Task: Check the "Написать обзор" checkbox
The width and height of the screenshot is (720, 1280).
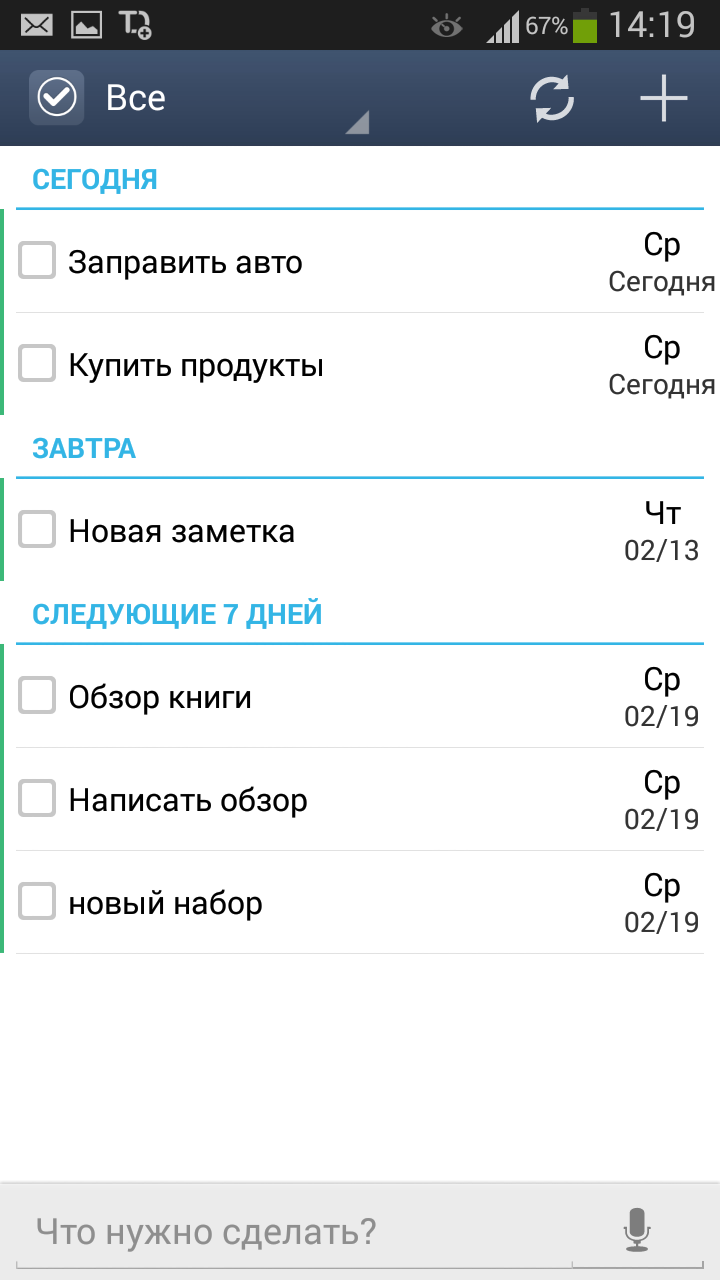Action: pyautogui.click(x=38, y=799)
